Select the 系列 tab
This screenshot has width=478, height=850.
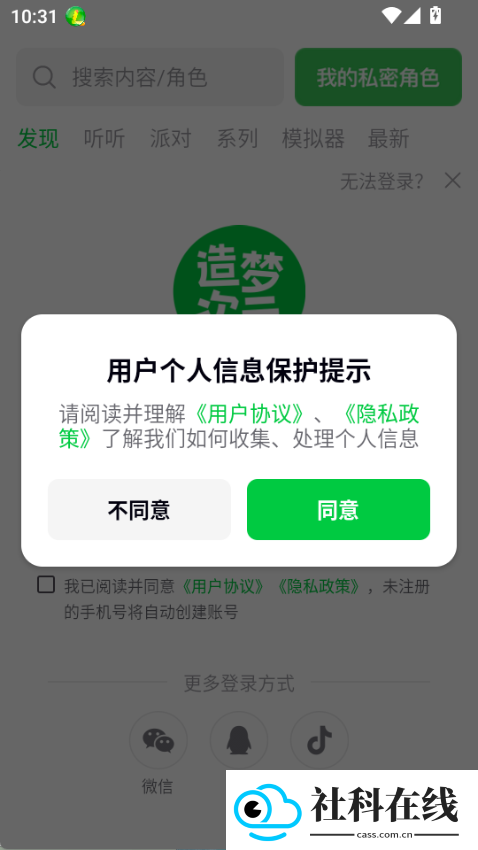click(237, 139)
